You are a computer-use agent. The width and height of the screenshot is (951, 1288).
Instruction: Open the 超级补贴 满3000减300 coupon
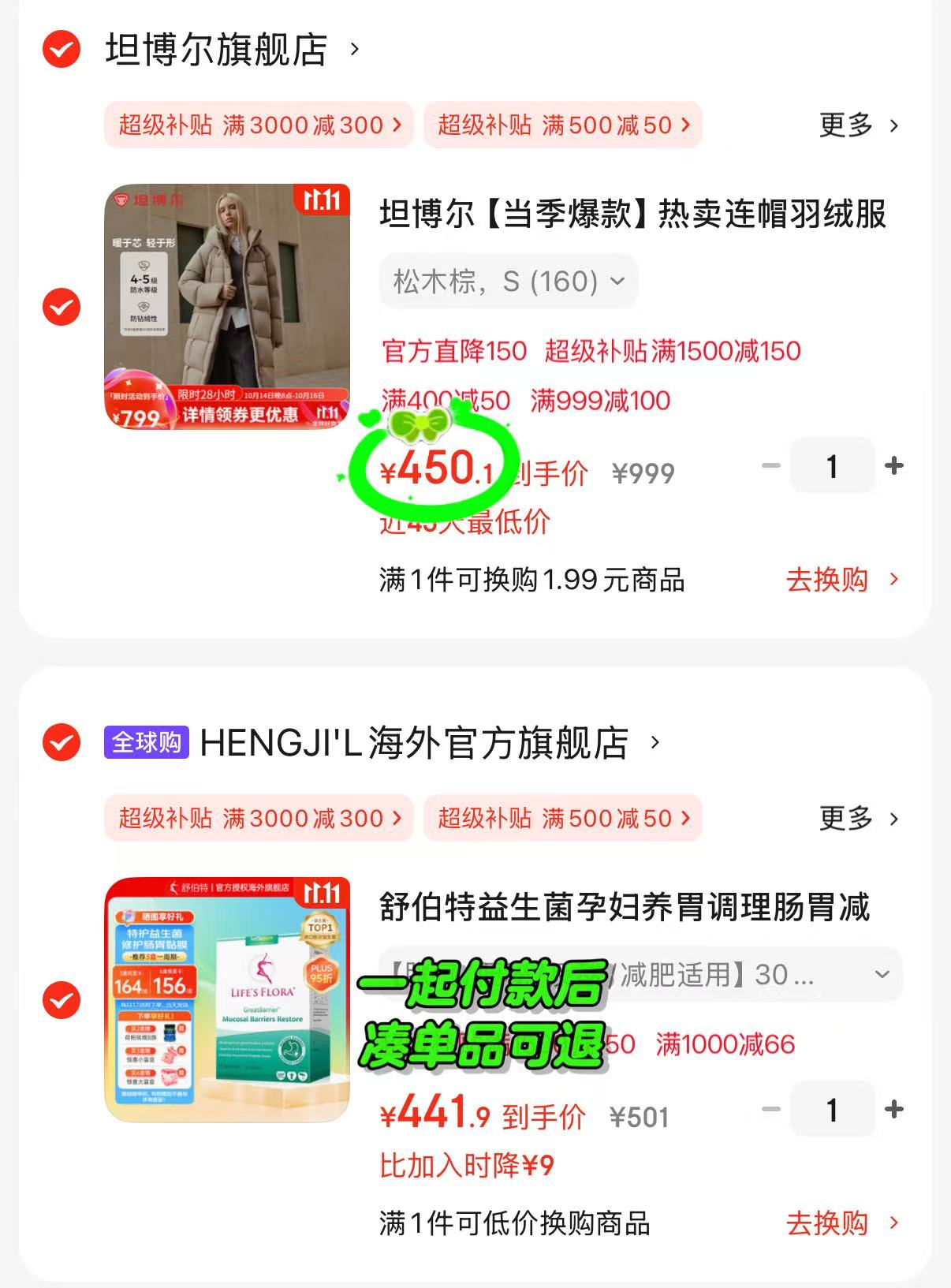click(259, 125)
